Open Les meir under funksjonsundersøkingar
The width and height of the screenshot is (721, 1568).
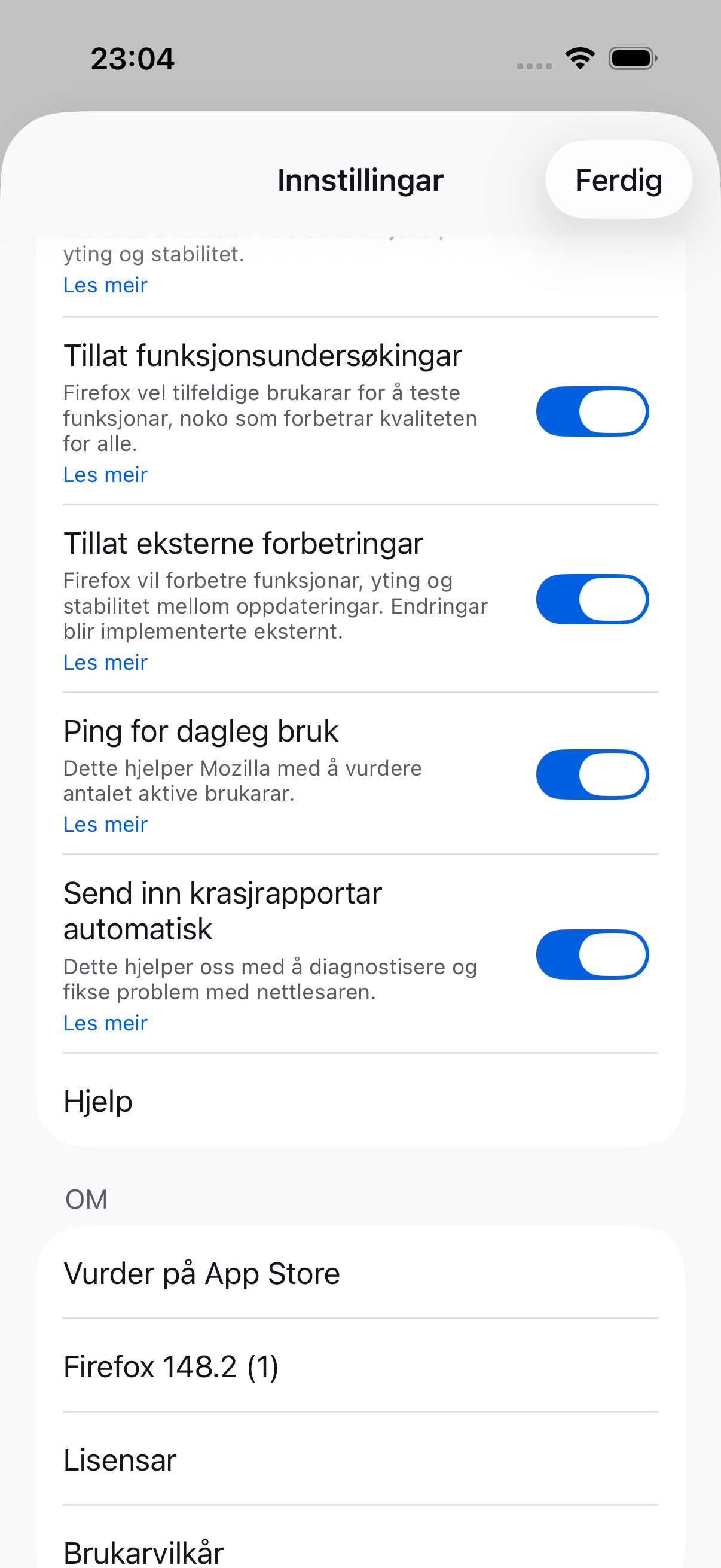click(105, 475)
